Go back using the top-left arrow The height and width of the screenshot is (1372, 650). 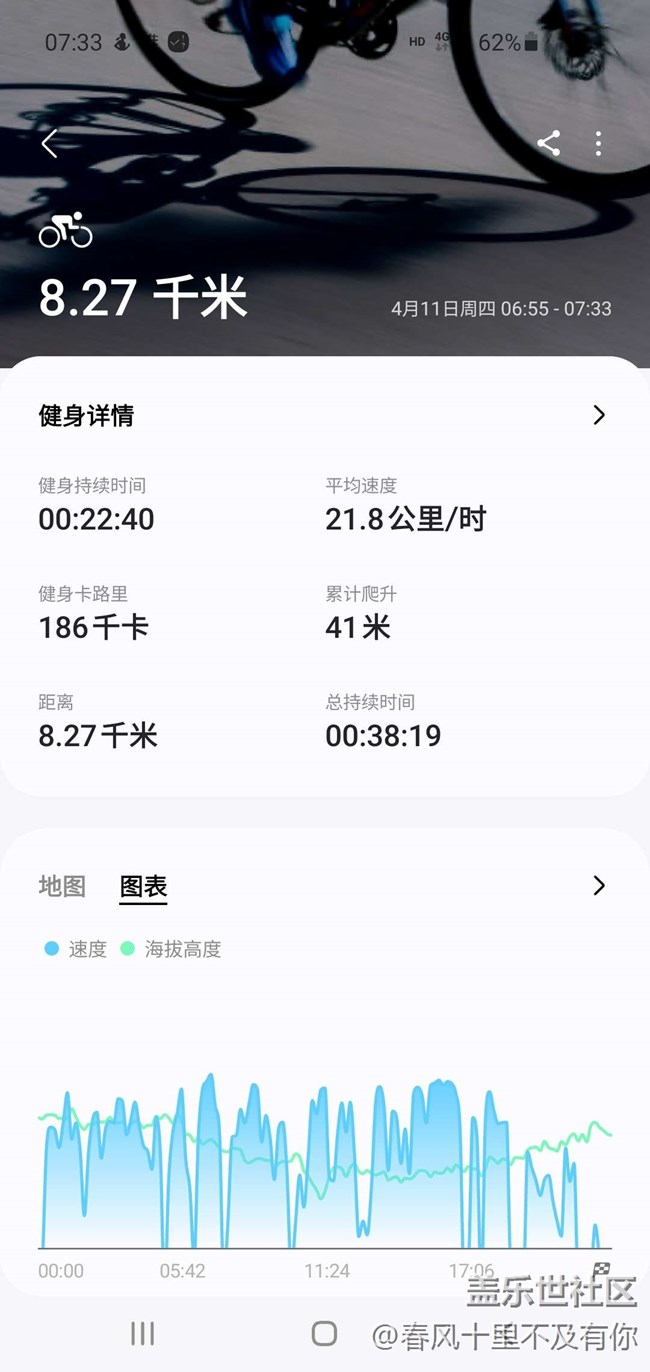(x=49, y=144)
